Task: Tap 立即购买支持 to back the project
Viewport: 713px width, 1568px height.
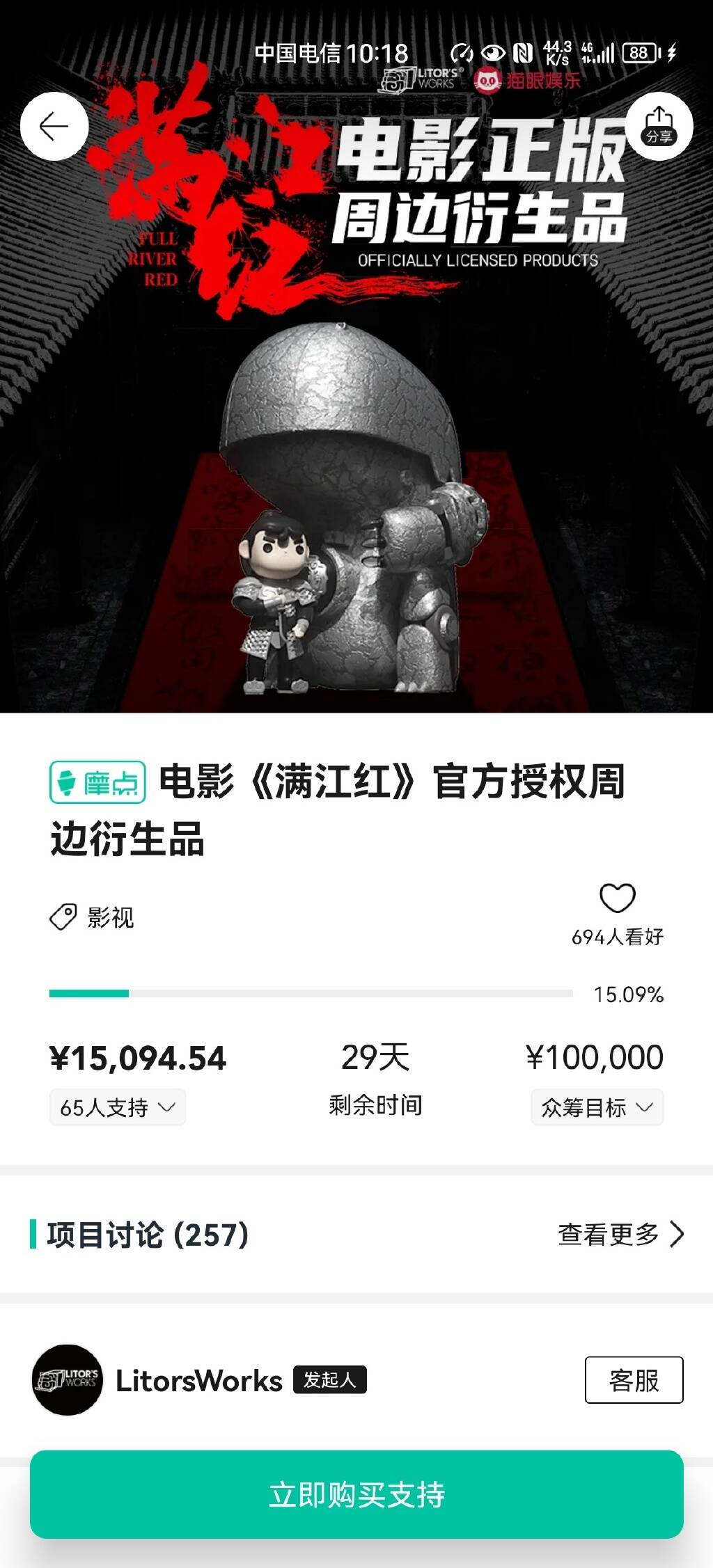Action: pyautogui.click(x=356, y=1495)
